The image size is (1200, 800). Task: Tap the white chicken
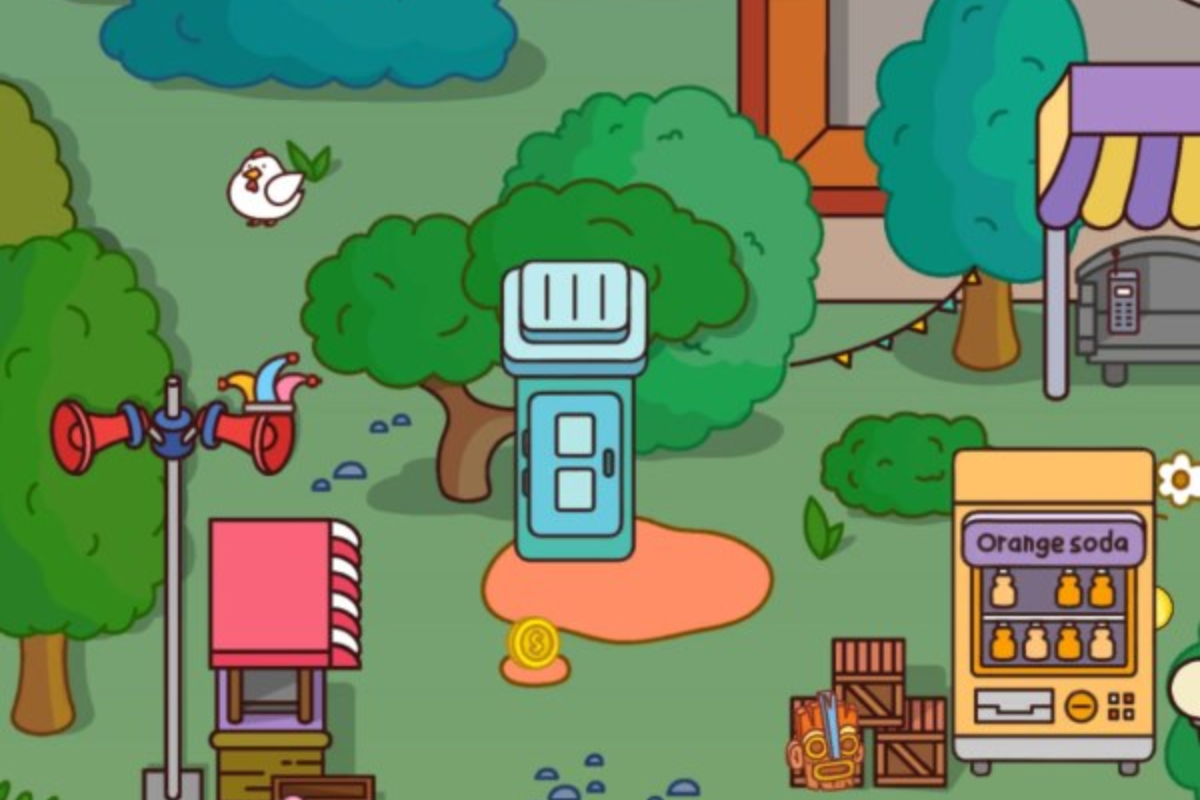click(264, 187)
